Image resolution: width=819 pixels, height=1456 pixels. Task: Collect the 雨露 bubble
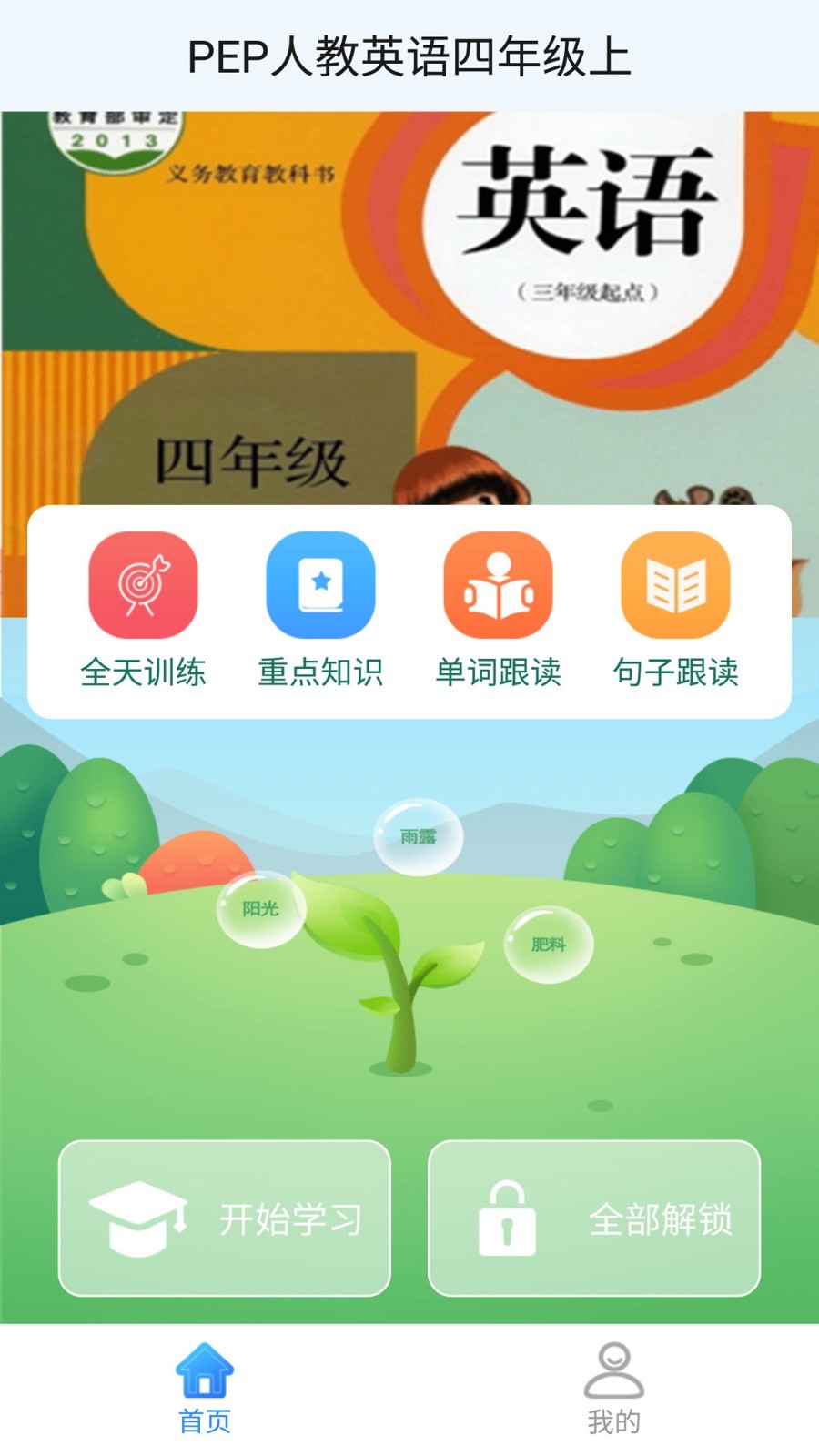pyautogui.click(x=419, y=836)
